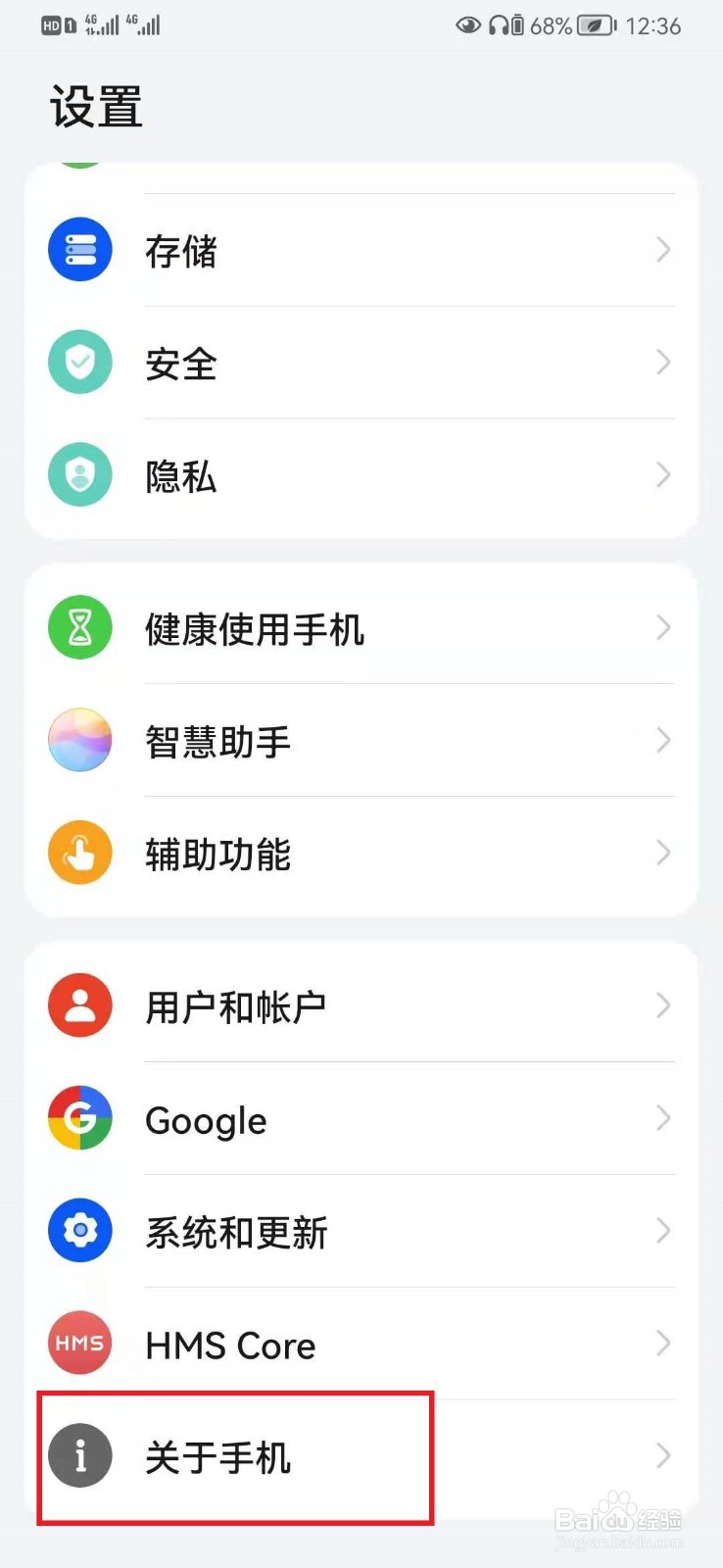Select the 智慧助手 assistant icon
This screenshot has width=723, height=1568.
[80, 740]
